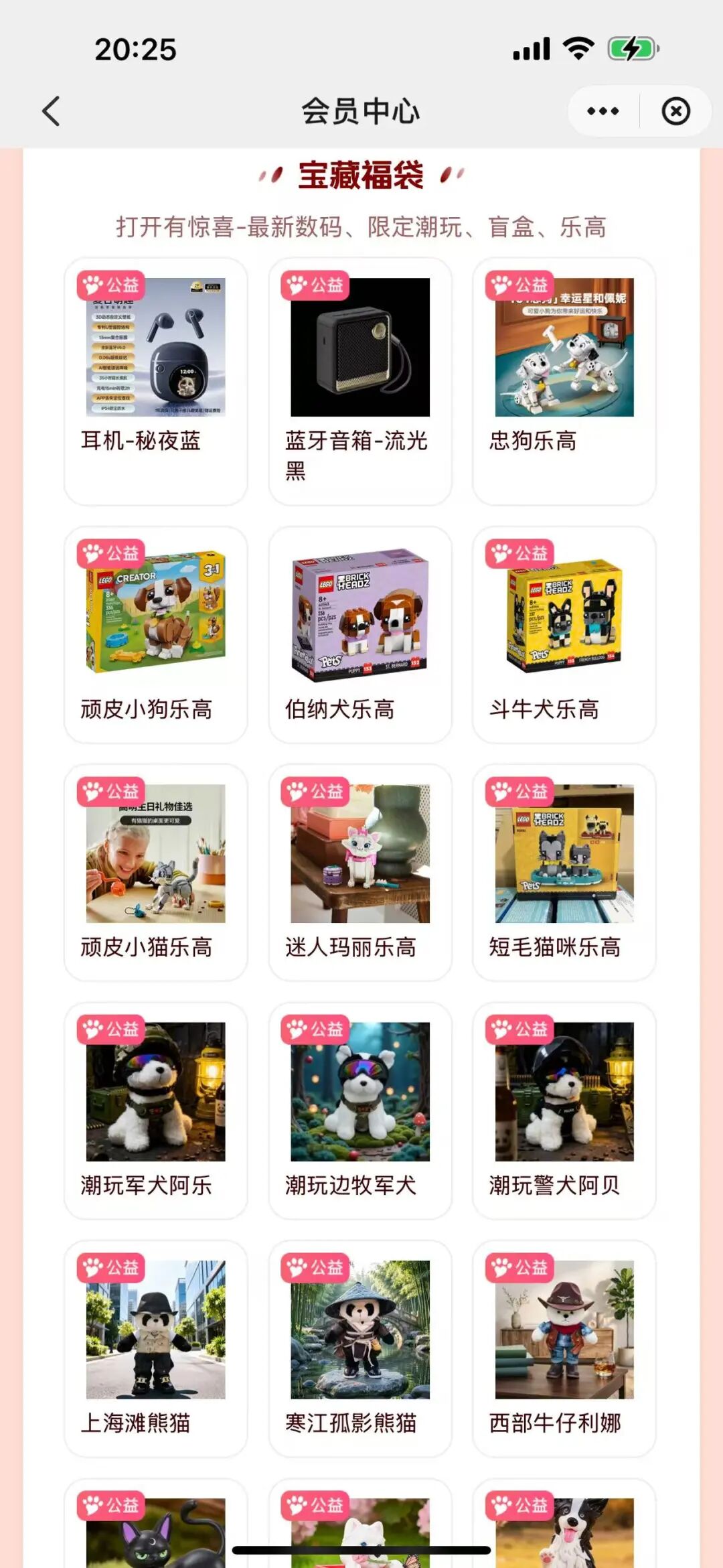The image size is (723, 1568).
Task: Open the 上海滩熊猫 item
Action: 155,1348
